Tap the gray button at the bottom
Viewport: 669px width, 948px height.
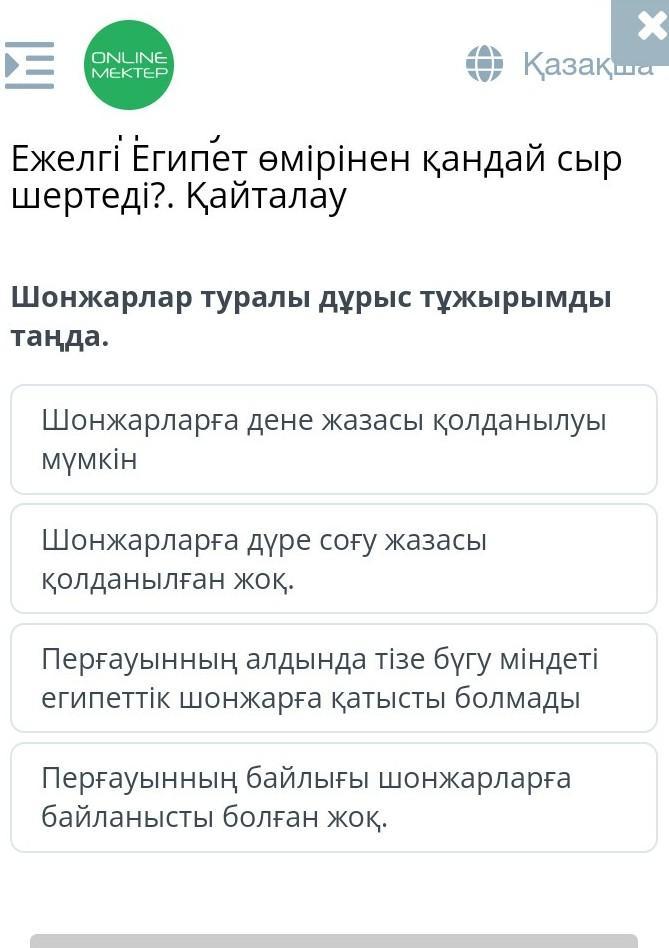tap(333, 940)
